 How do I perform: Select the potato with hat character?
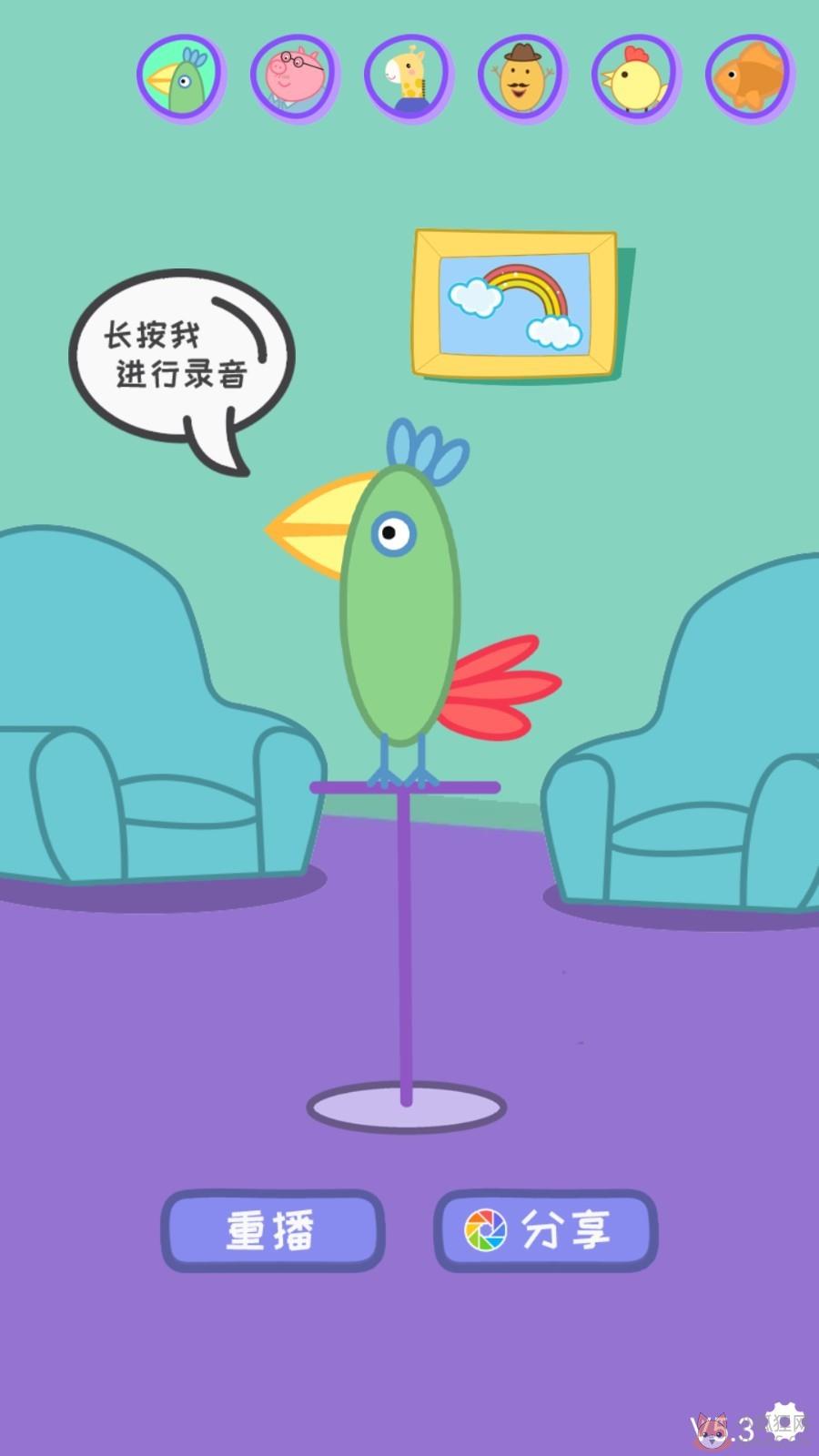[x=522, y=78]
